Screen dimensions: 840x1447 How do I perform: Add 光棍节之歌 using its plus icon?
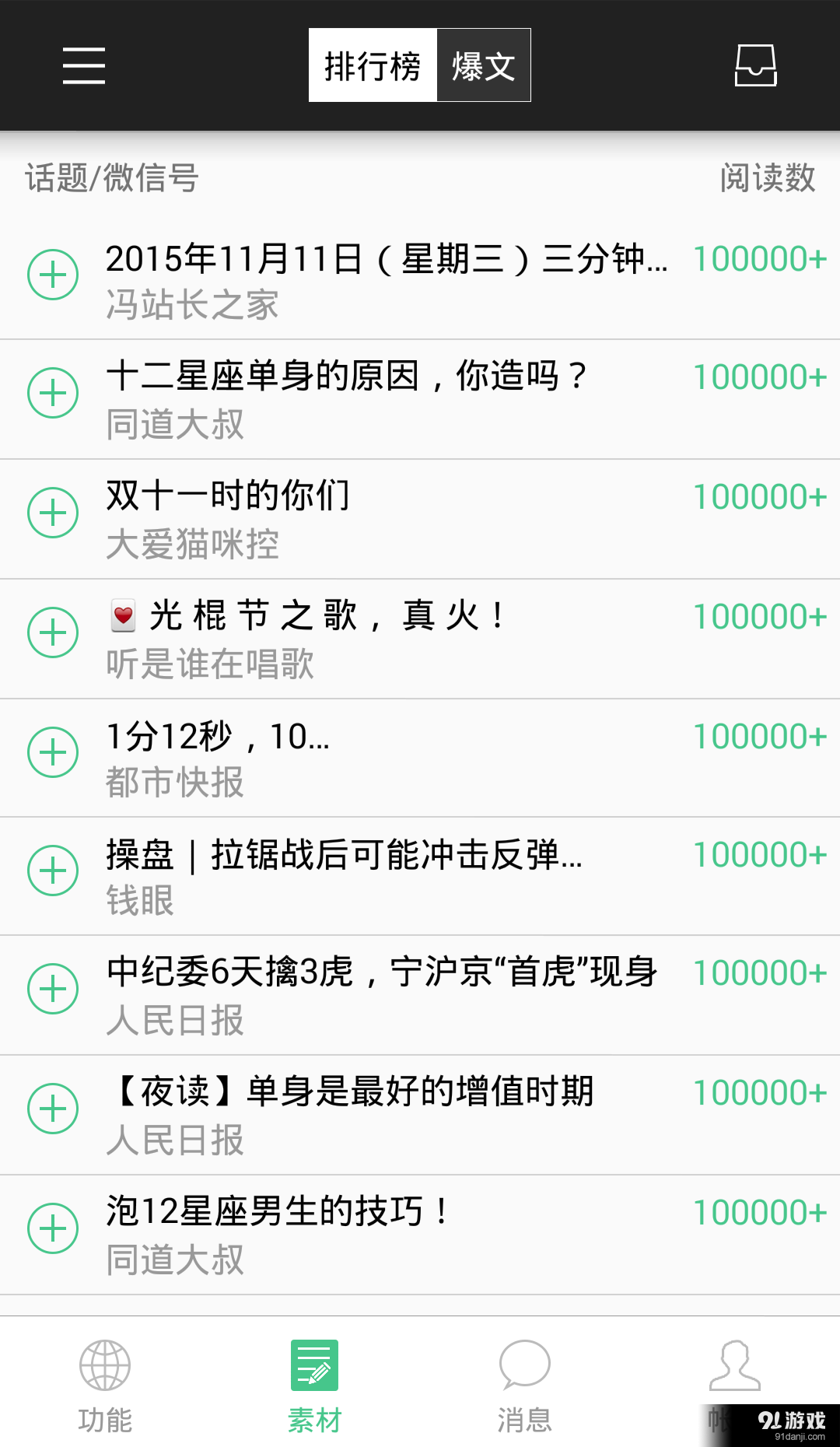52,632
